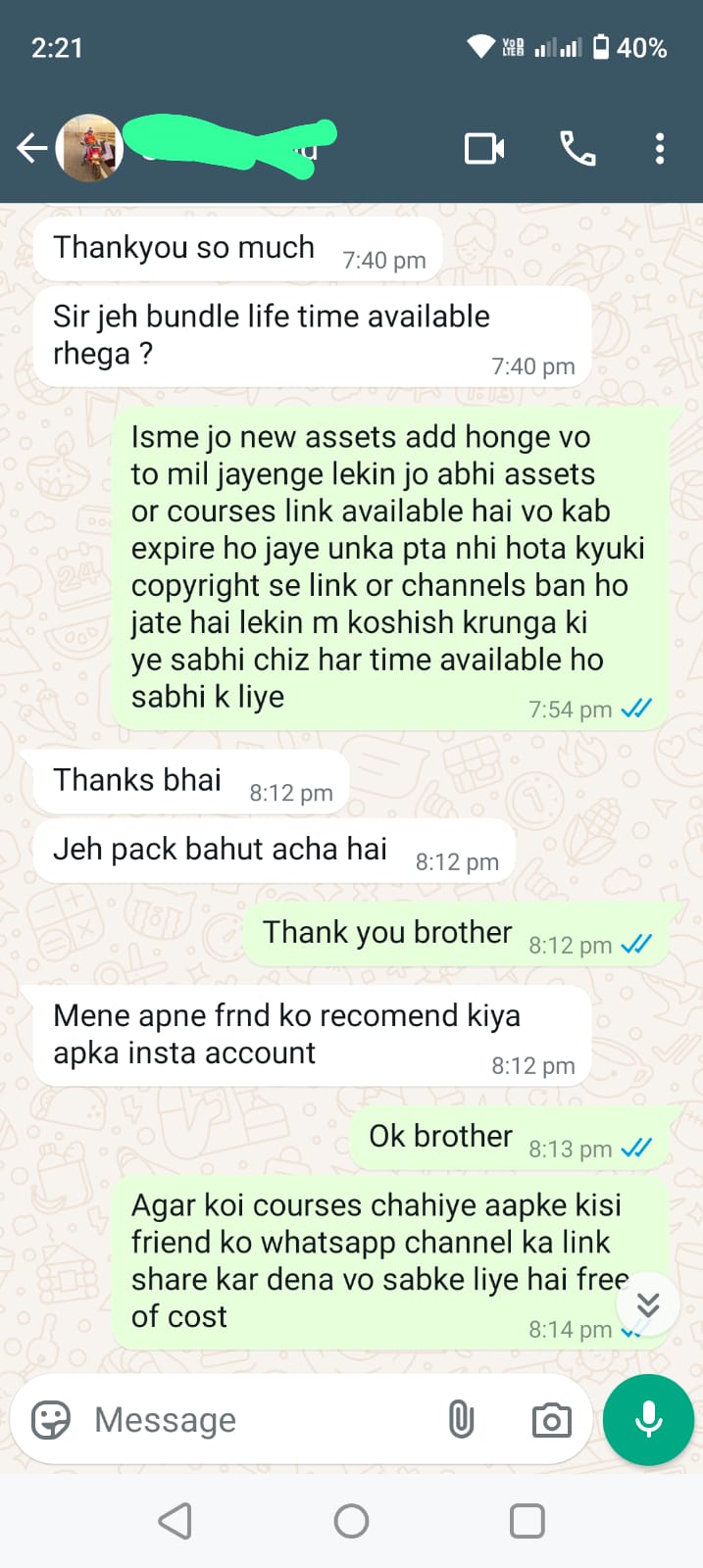This screenshot has height=1568, width=703.
Task: Open the contact's profile picture
Action: [x=89, y=149]
